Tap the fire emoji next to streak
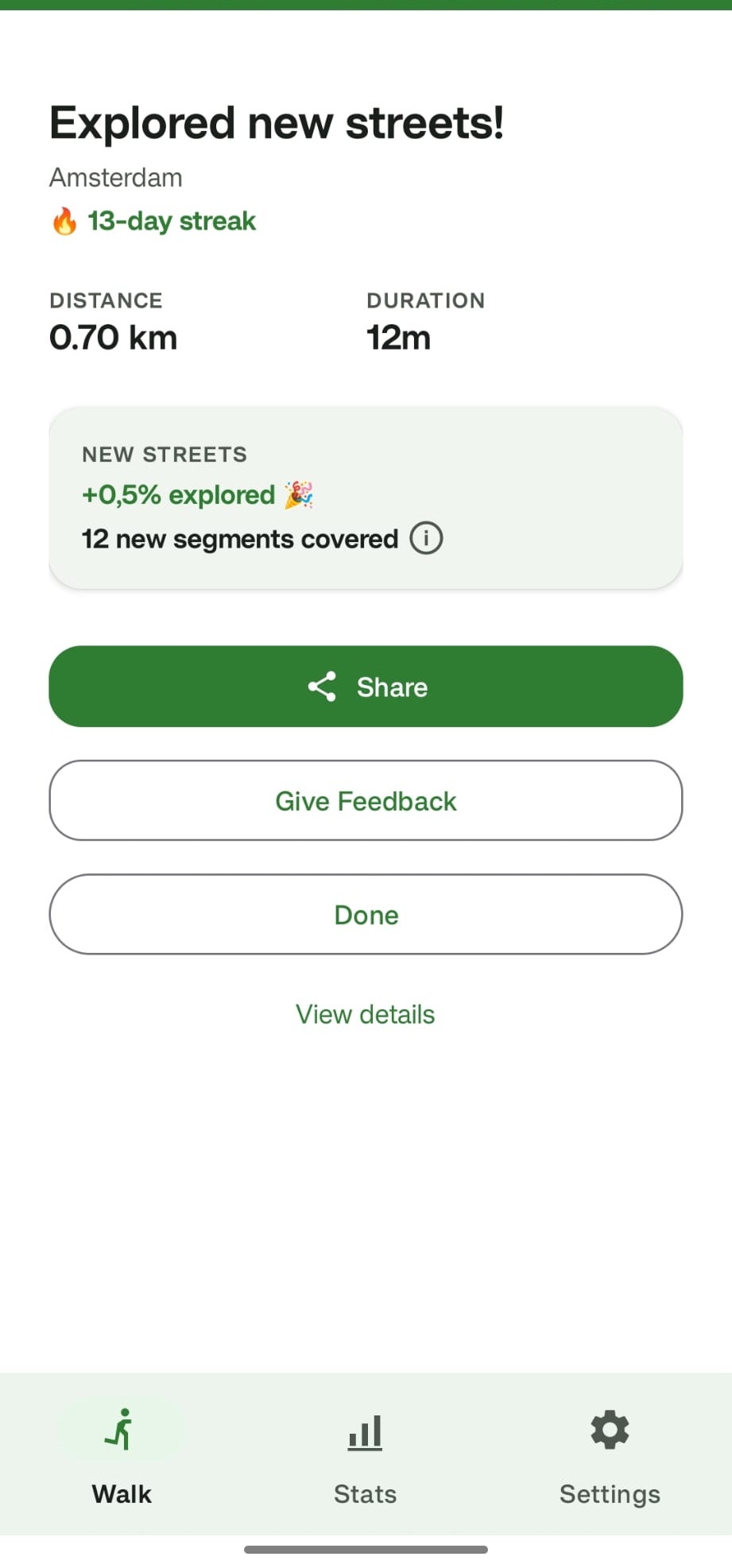 (x=64, y=221)
